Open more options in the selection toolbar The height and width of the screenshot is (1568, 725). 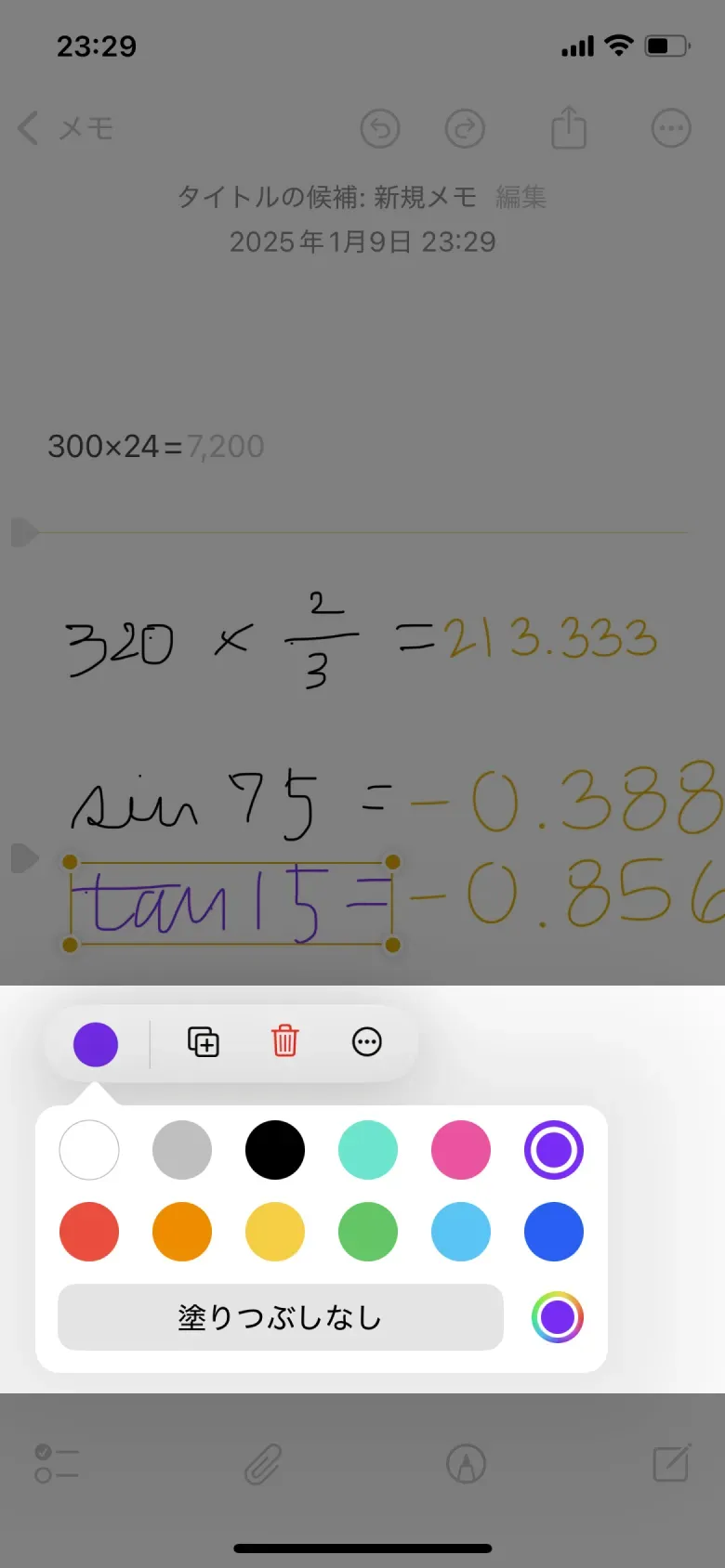(x=367, y=1042)
